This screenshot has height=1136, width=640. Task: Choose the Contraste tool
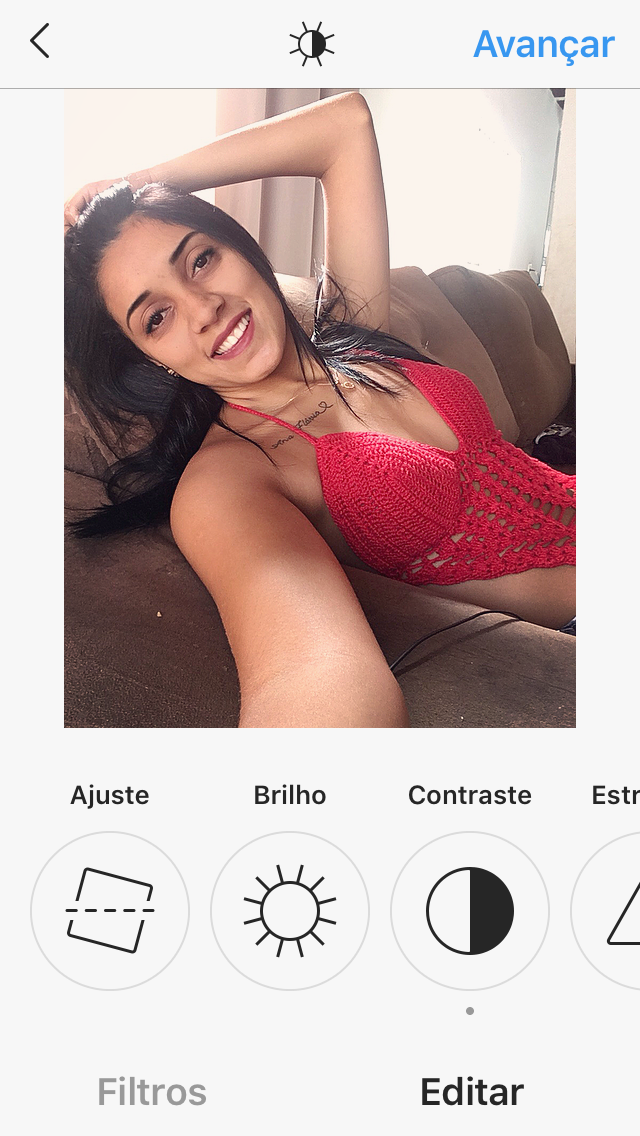pos(470,911)
